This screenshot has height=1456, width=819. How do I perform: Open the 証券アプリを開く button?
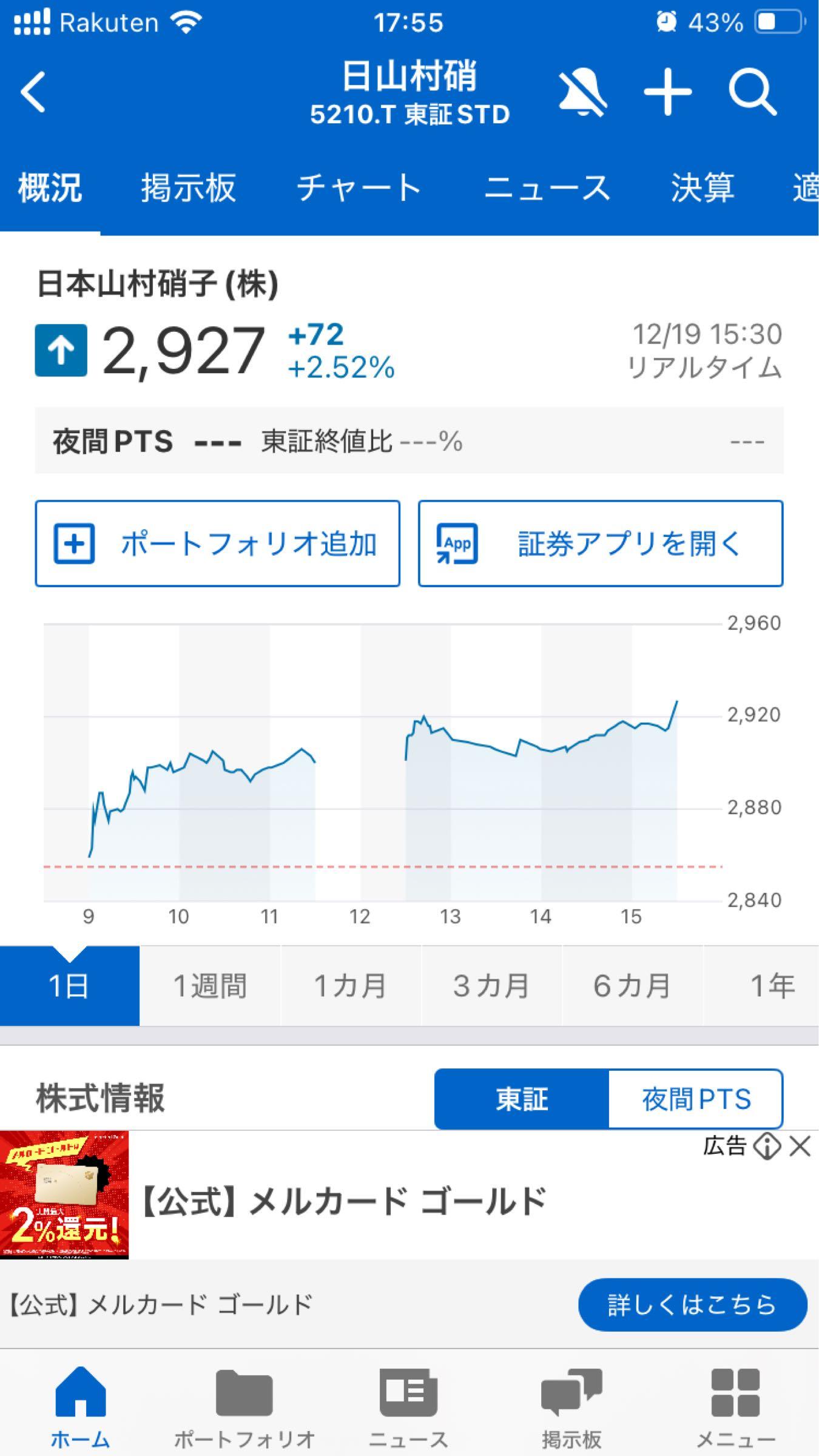pyautogui.click(x=600, y=545)
